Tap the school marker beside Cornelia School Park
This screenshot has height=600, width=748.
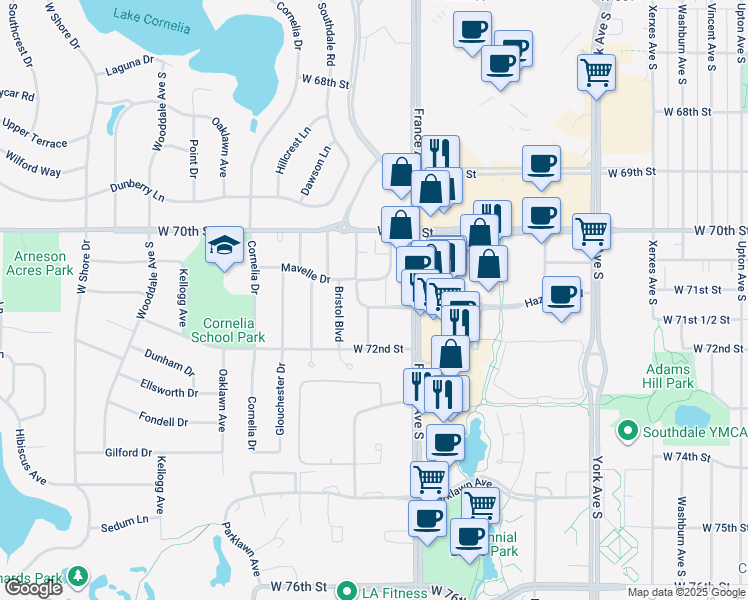tap(224, 248)
